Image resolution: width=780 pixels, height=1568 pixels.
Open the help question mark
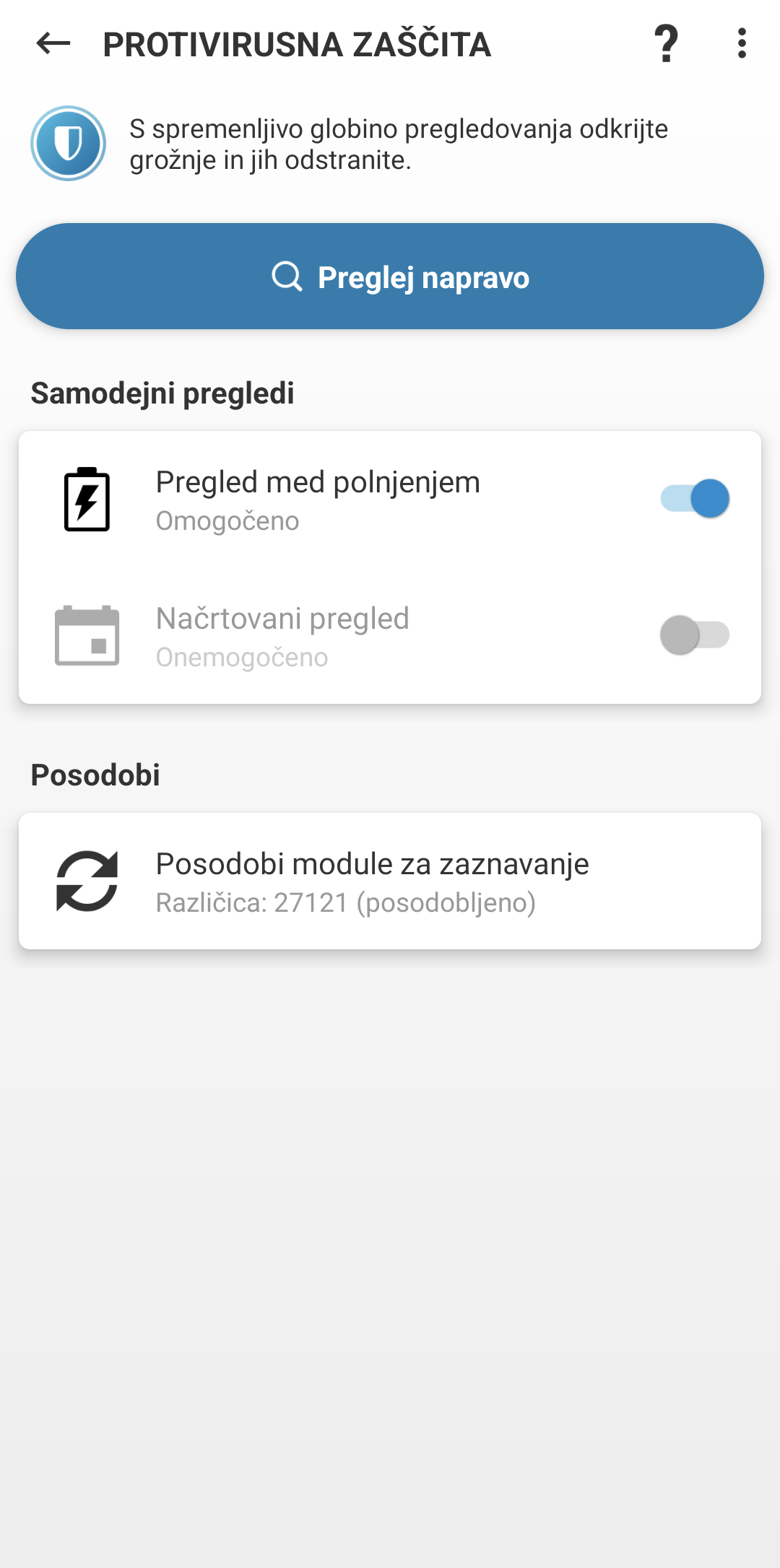(666, 43)
